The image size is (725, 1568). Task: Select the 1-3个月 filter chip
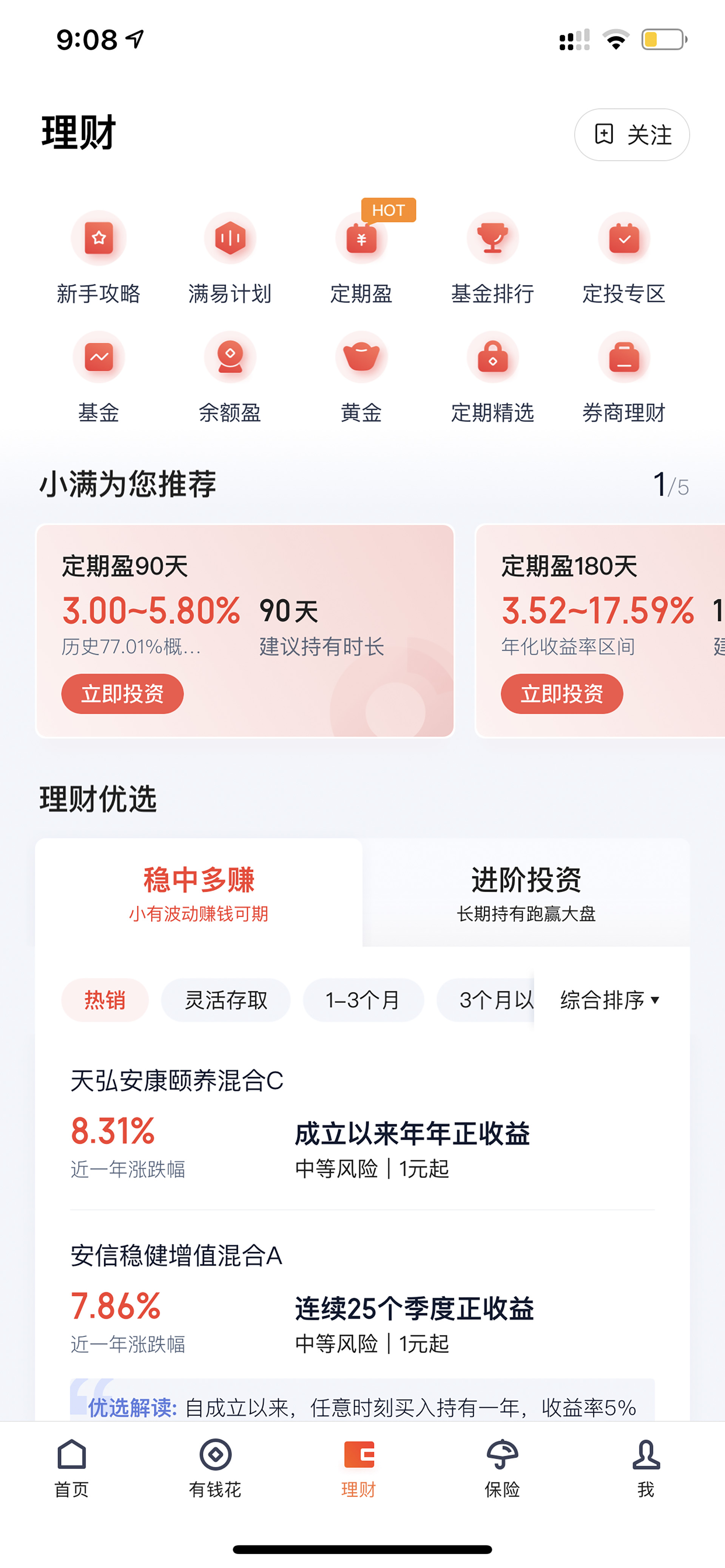pos(363,1000)
